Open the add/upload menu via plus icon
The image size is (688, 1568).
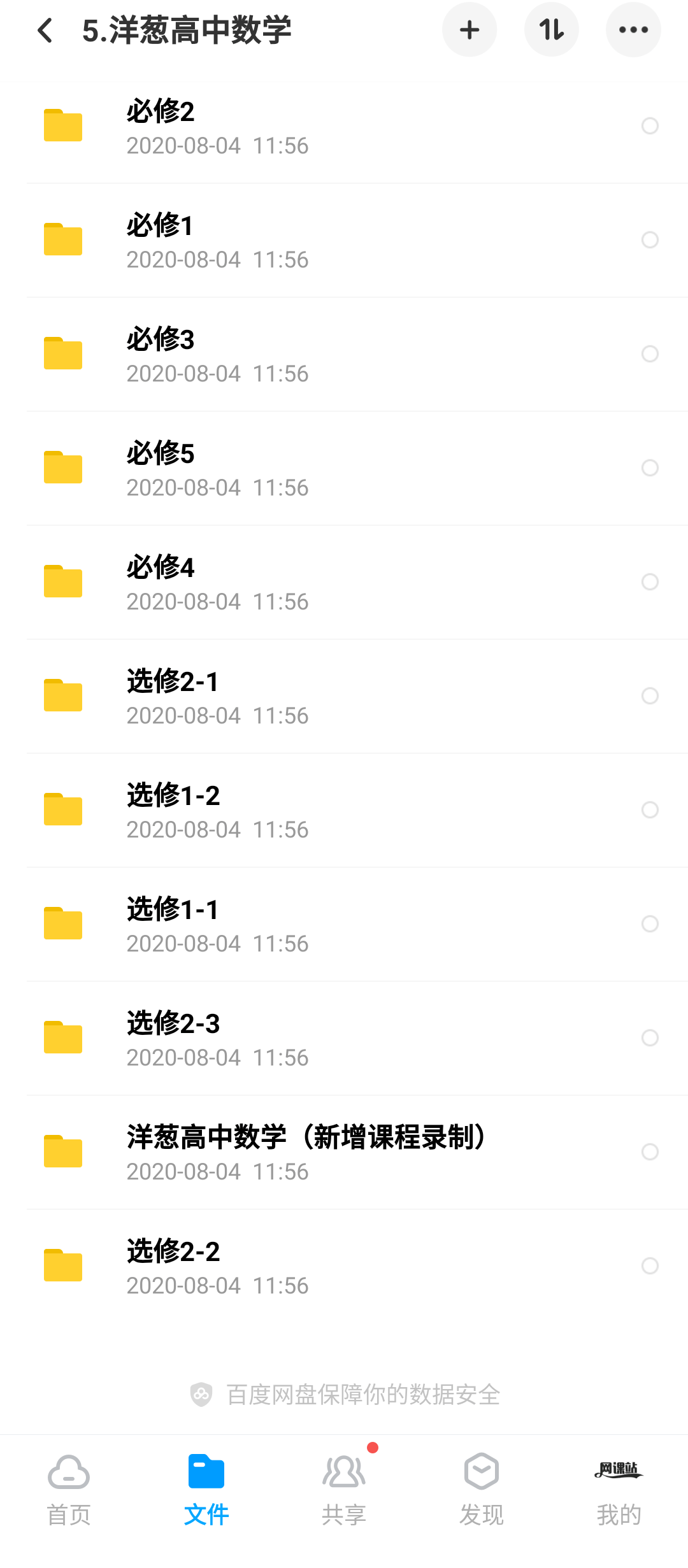[469, 29]
